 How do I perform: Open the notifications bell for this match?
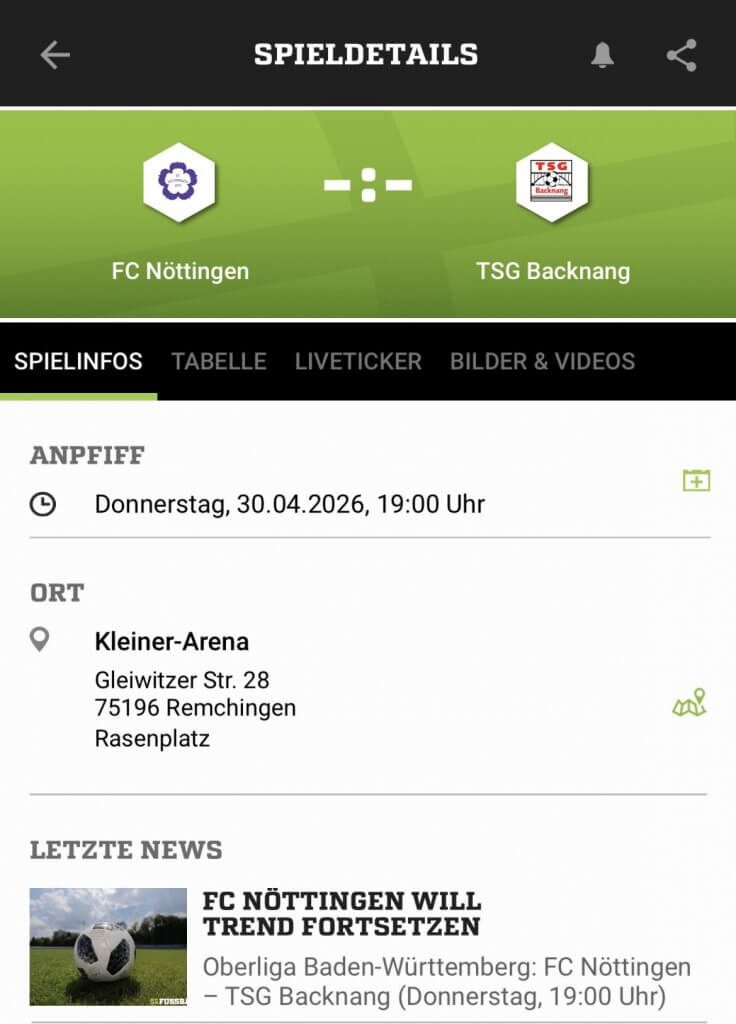click(x=602, y=55)
